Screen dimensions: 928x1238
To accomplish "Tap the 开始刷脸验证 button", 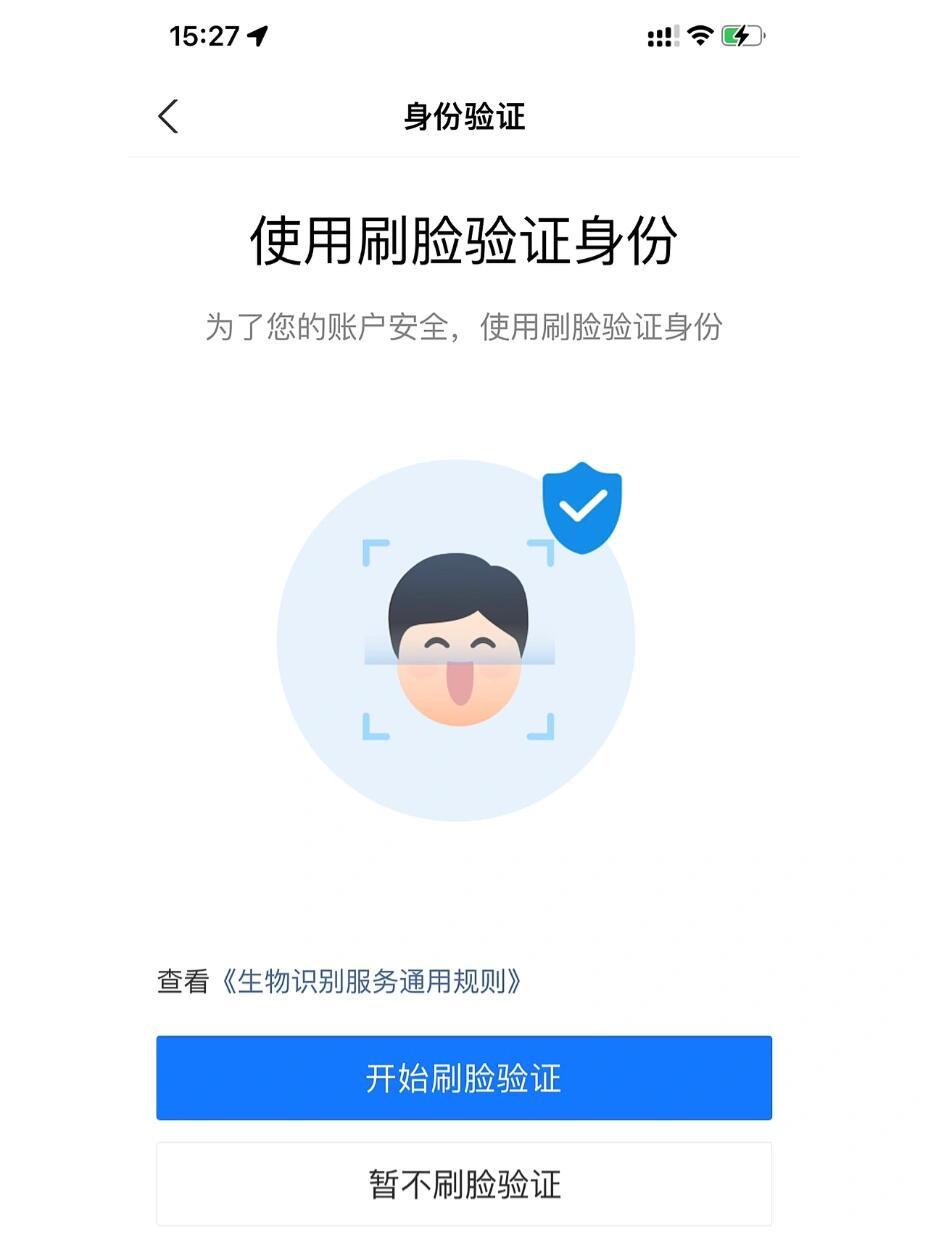I will tap(463, 1078).
